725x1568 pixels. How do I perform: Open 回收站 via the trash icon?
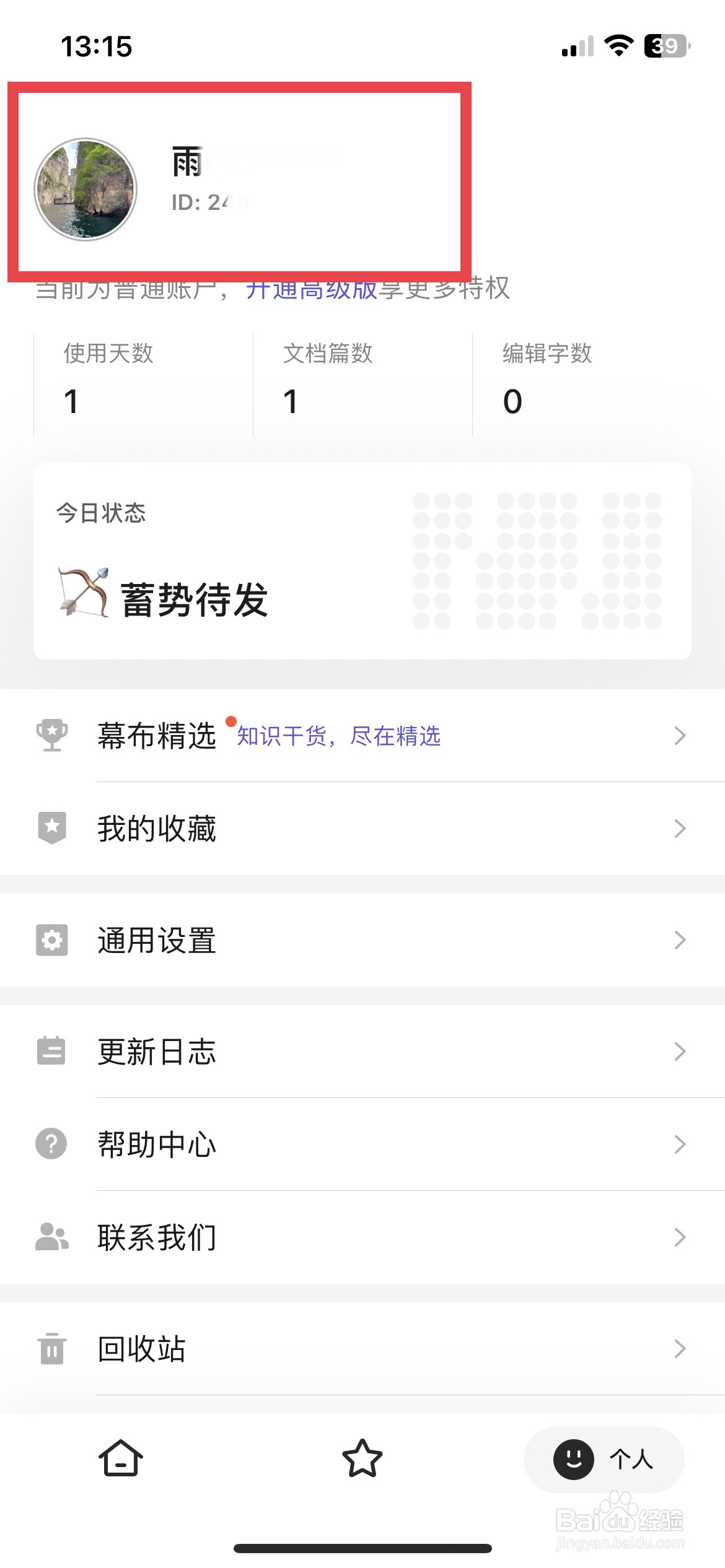click(52, 1348)
